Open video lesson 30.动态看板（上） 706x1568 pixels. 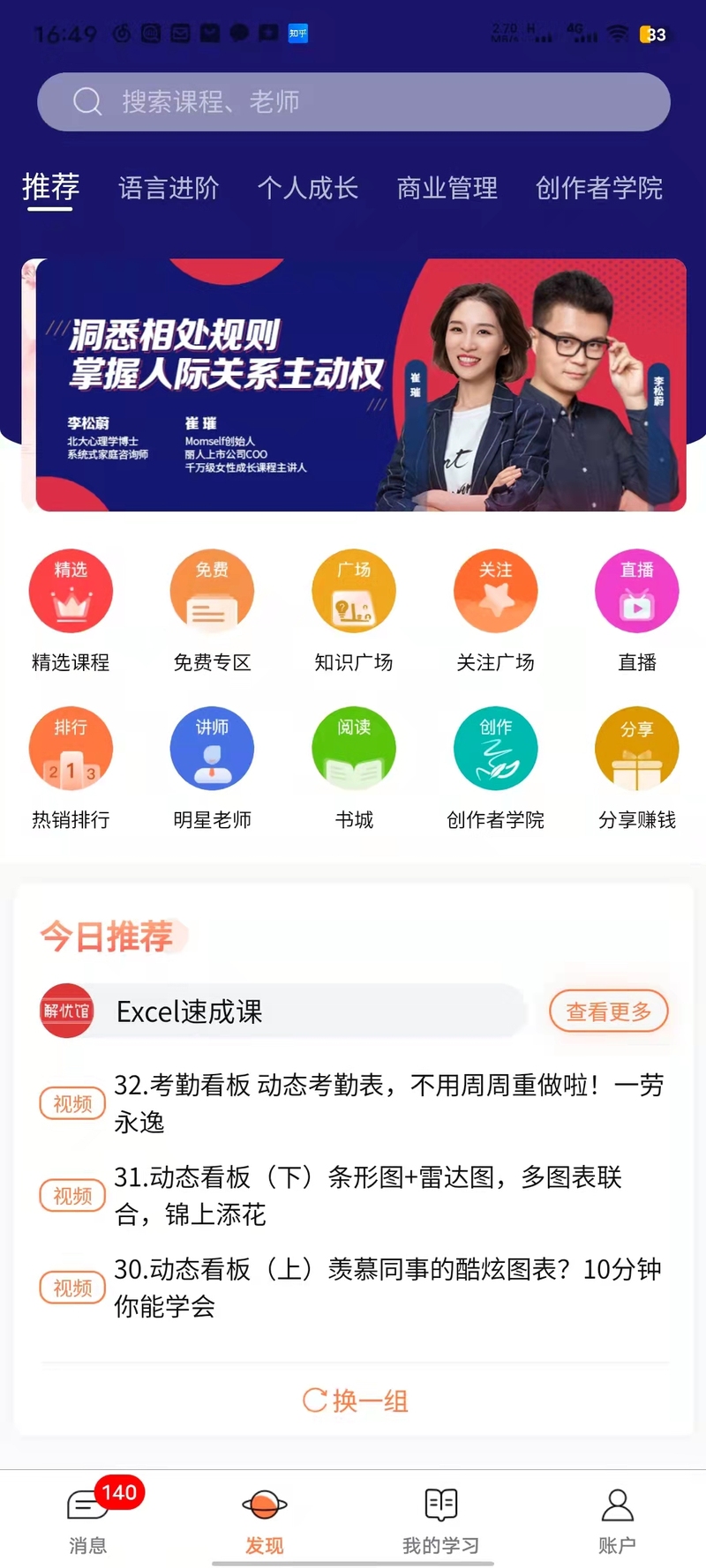388,1288
